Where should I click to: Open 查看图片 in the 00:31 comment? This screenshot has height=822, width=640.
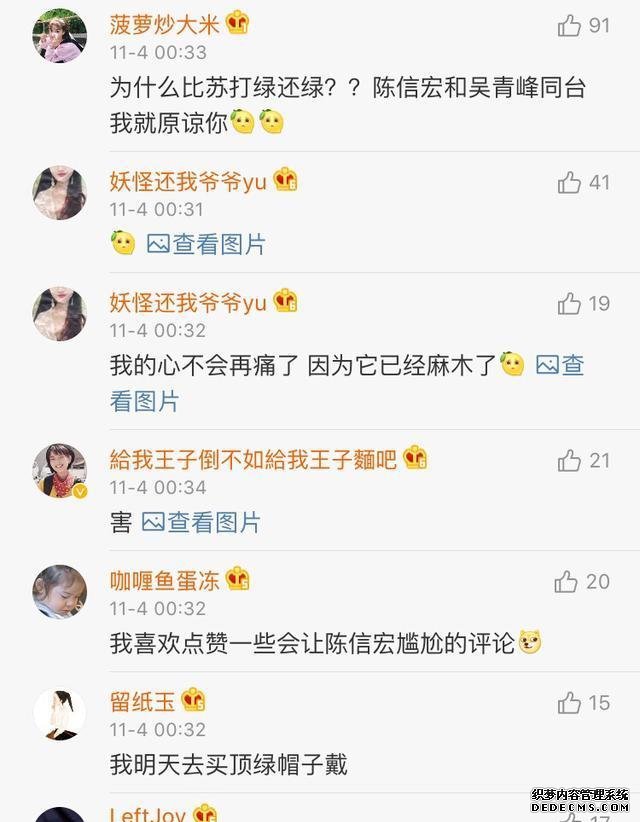click(207, 244)
